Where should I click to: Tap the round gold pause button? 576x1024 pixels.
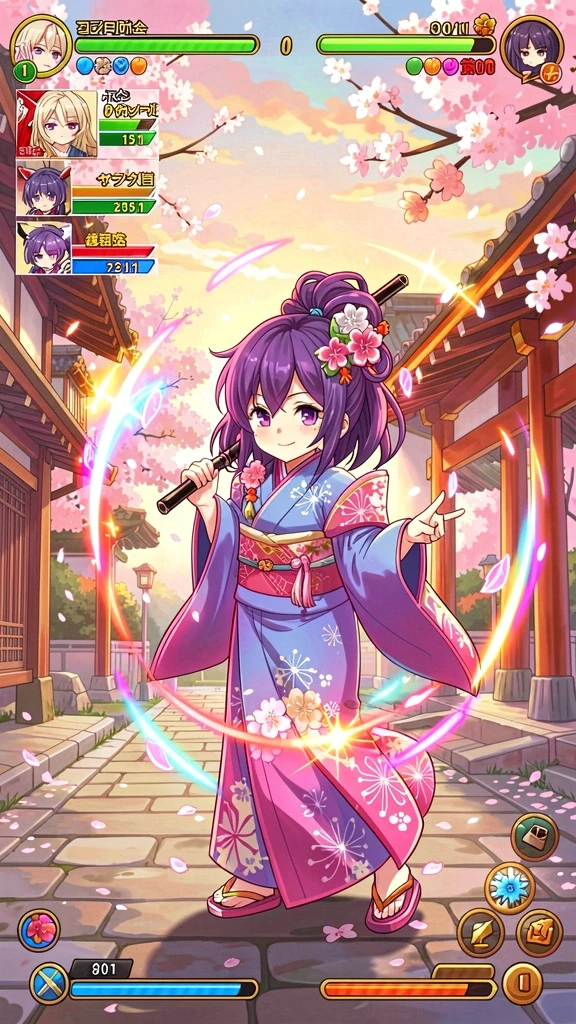[523, 983]
